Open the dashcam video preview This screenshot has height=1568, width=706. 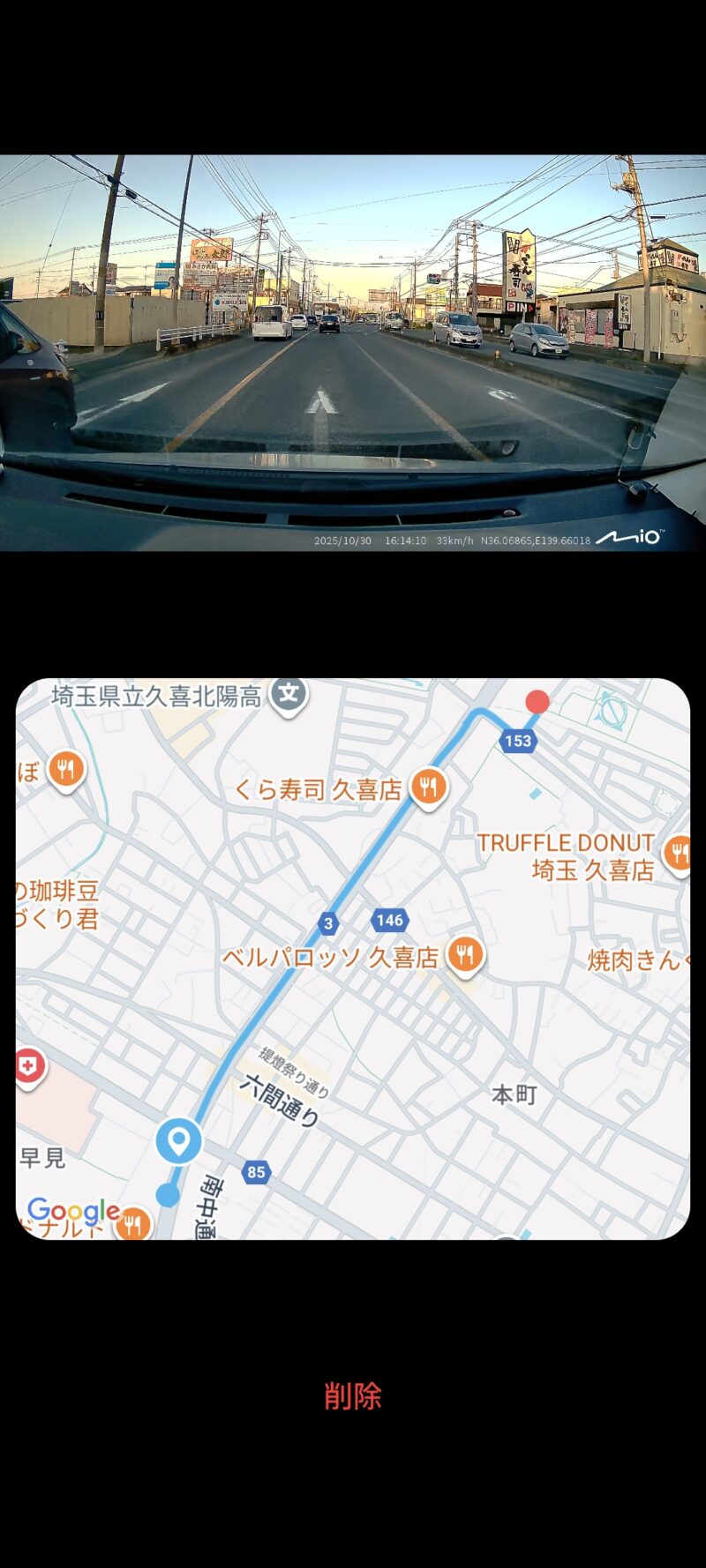[353, 353]
